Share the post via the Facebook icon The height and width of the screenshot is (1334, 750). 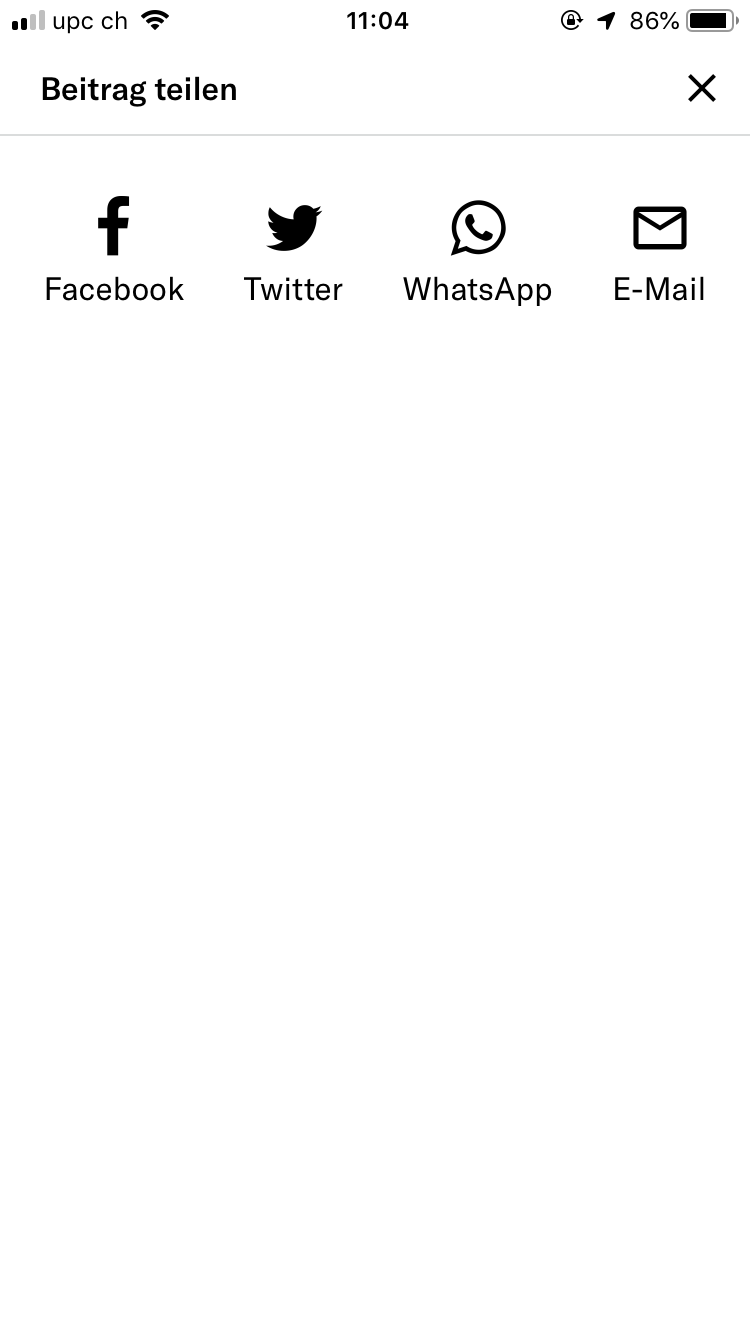[113, 227]
